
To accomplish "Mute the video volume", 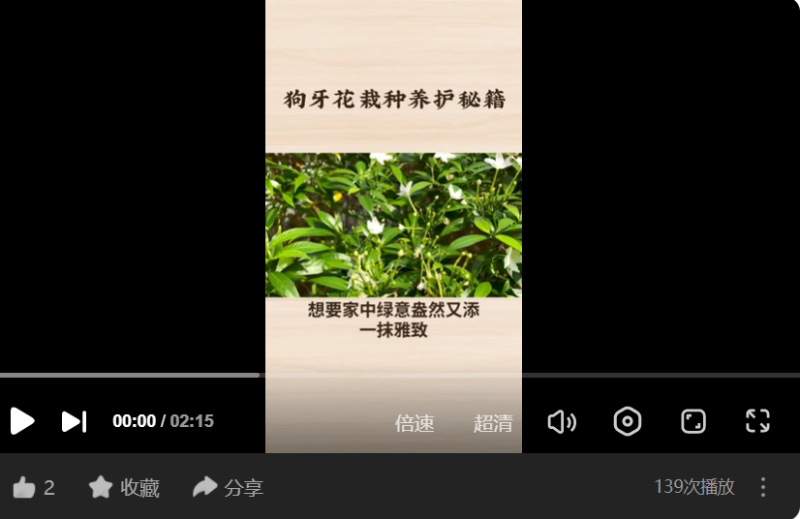I will [x=562, y=422].
